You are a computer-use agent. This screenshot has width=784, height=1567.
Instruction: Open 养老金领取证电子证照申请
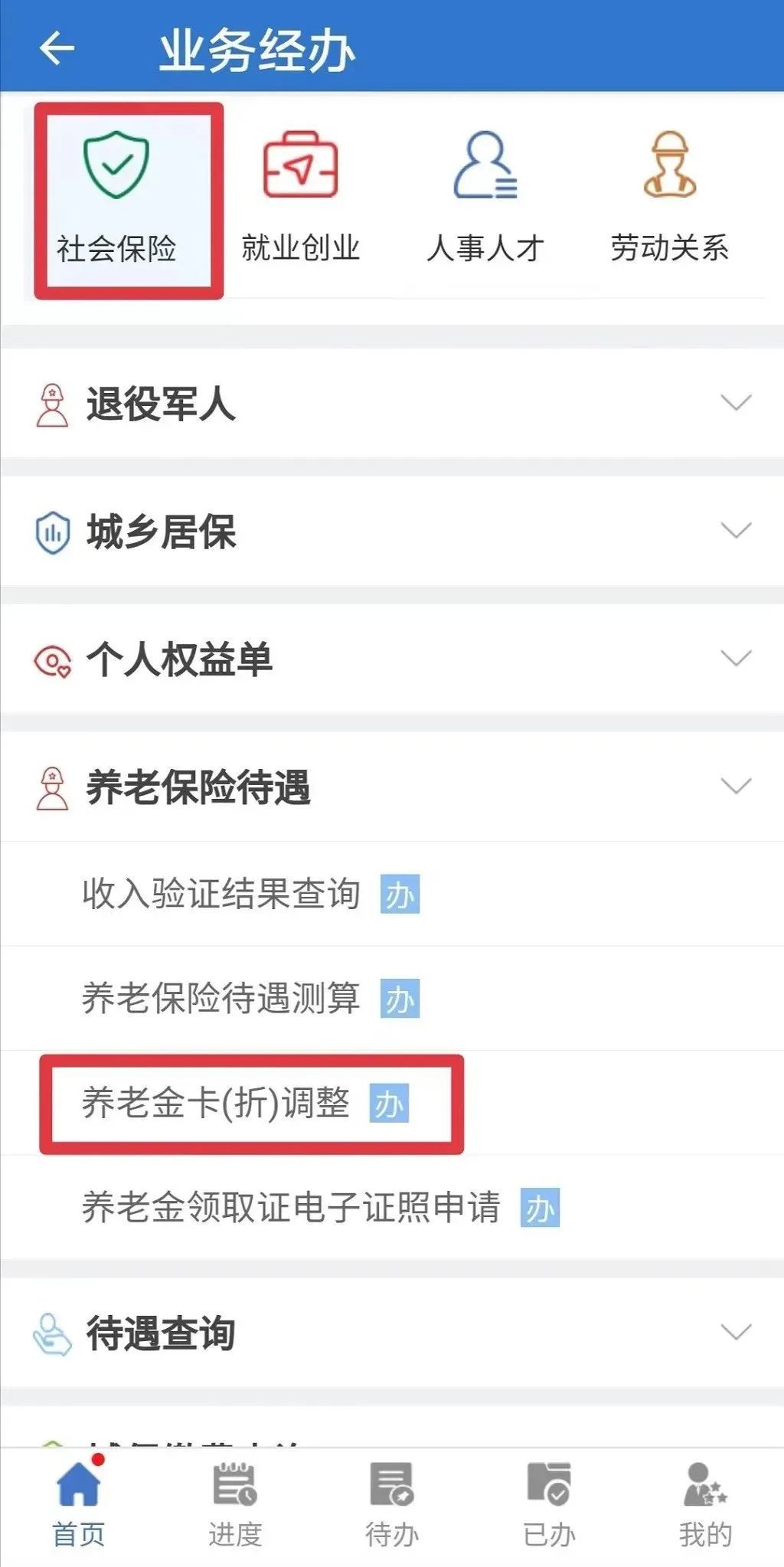click(291, 1208)
